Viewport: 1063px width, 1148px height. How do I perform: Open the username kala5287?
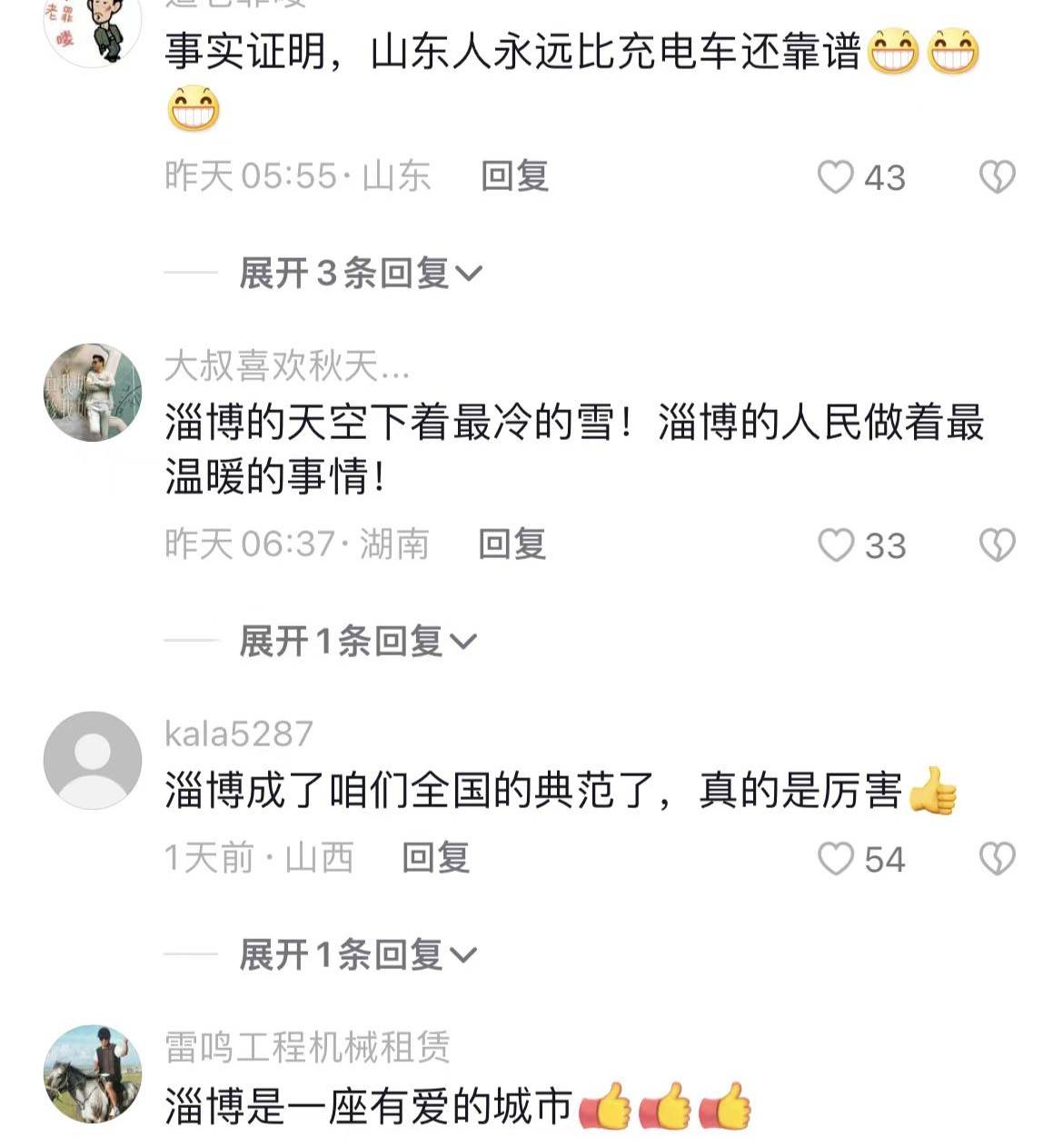238,734
